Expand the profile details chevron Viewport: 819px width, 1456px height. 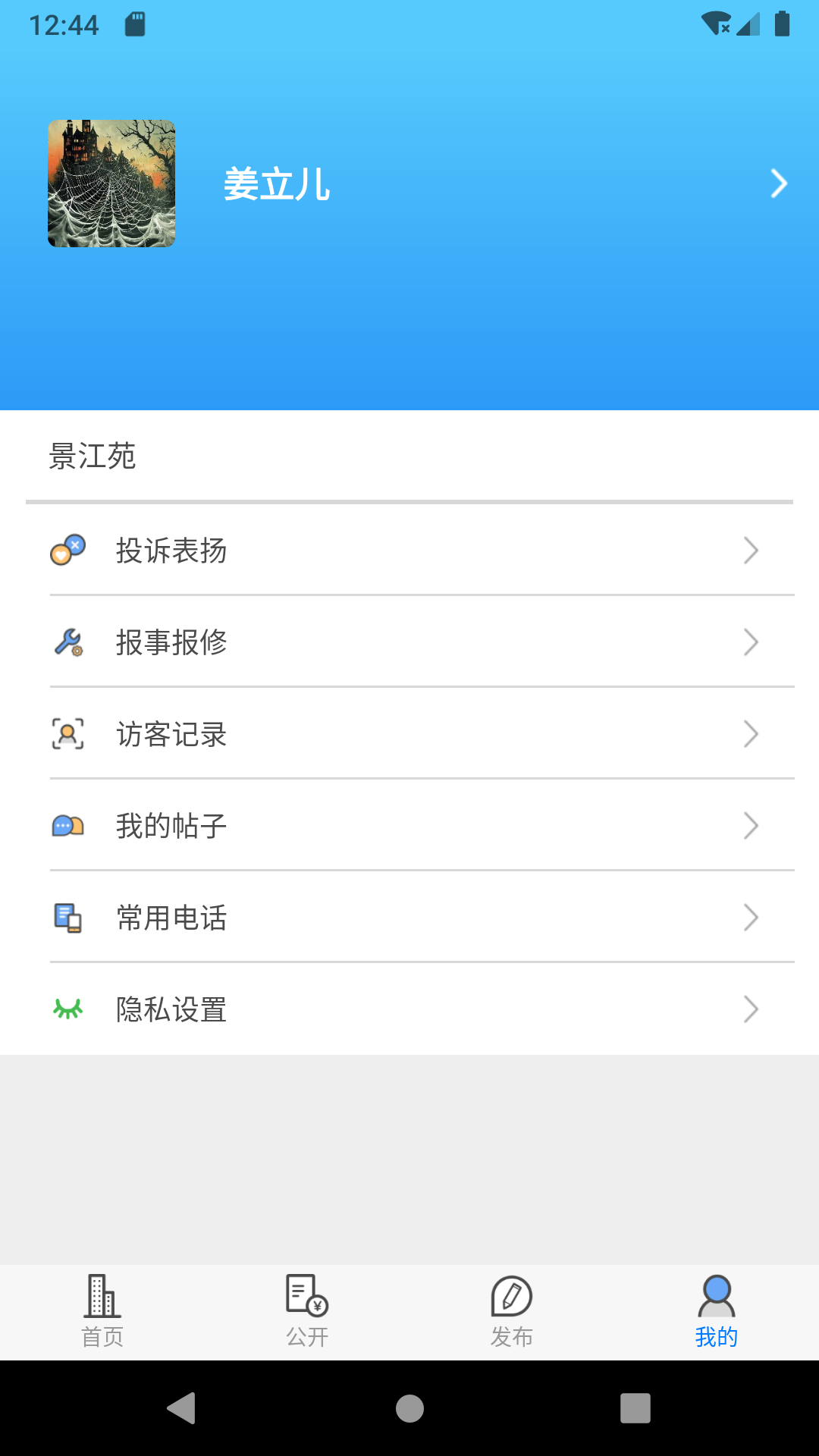pyautogui.click(x=778, y=183)
